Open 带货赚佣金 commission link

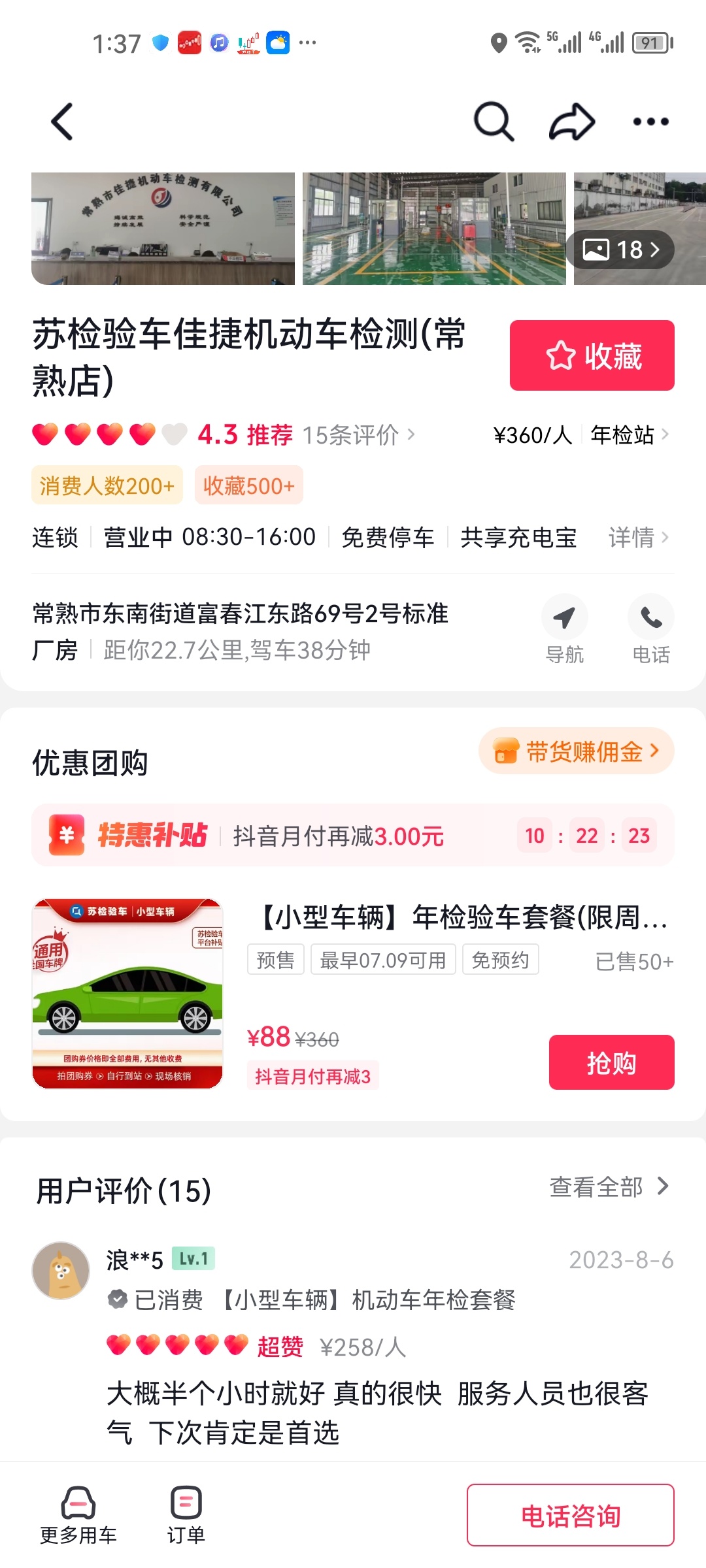pyautogui.click(x=577, y=751)
